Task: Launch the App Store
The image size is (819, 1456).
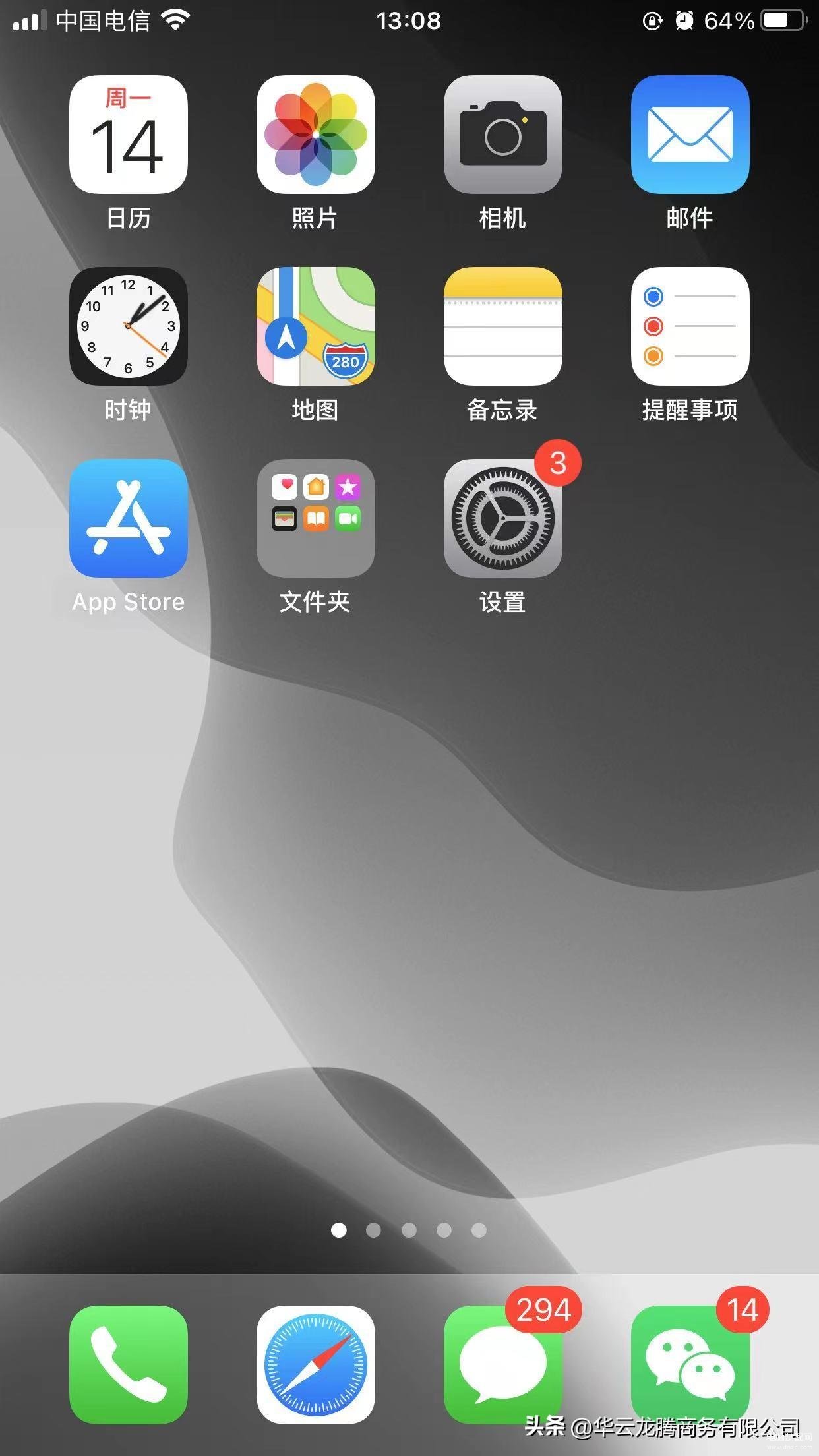Action: [x=129, y=518]
